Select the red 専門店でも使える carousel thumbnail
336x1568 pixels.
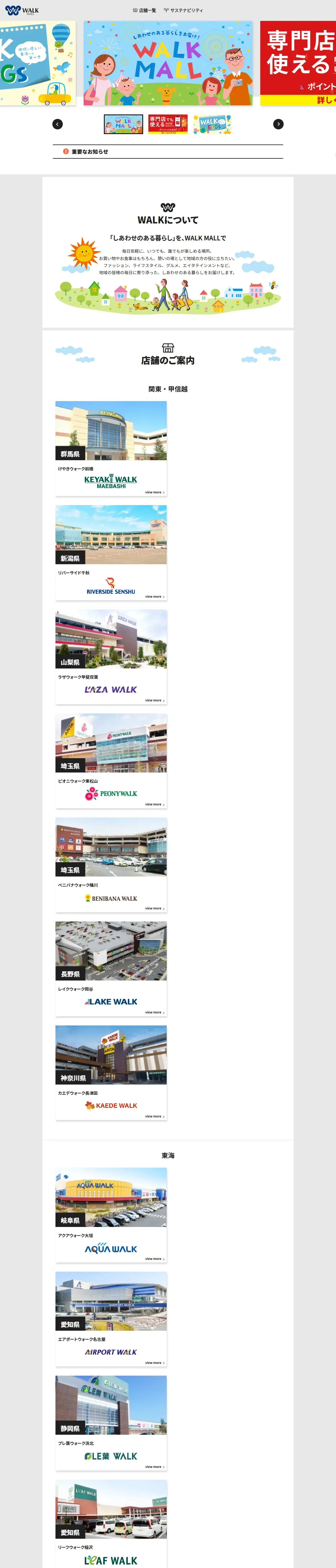(168, 124)
